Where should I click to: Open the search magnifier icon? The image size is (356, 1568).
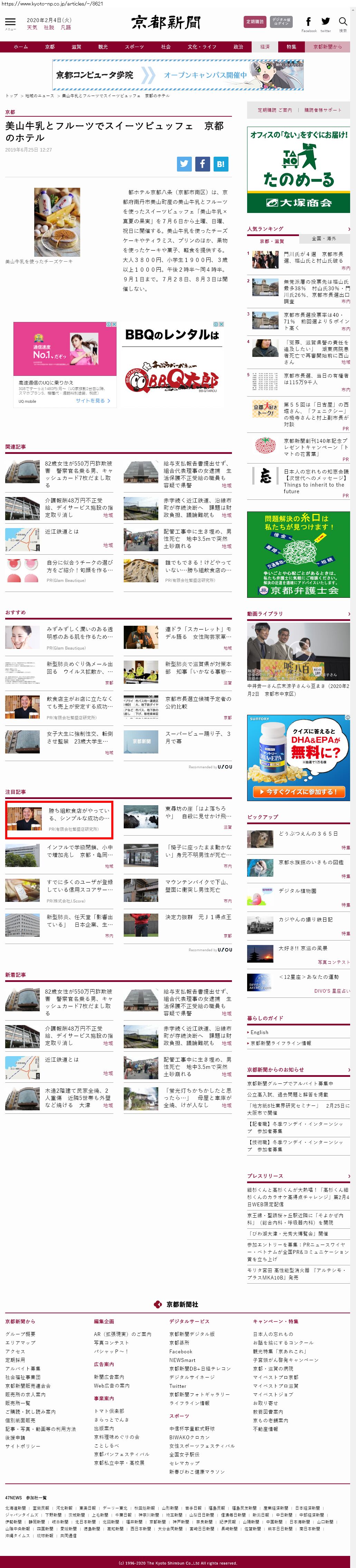[x=343, y=21]
